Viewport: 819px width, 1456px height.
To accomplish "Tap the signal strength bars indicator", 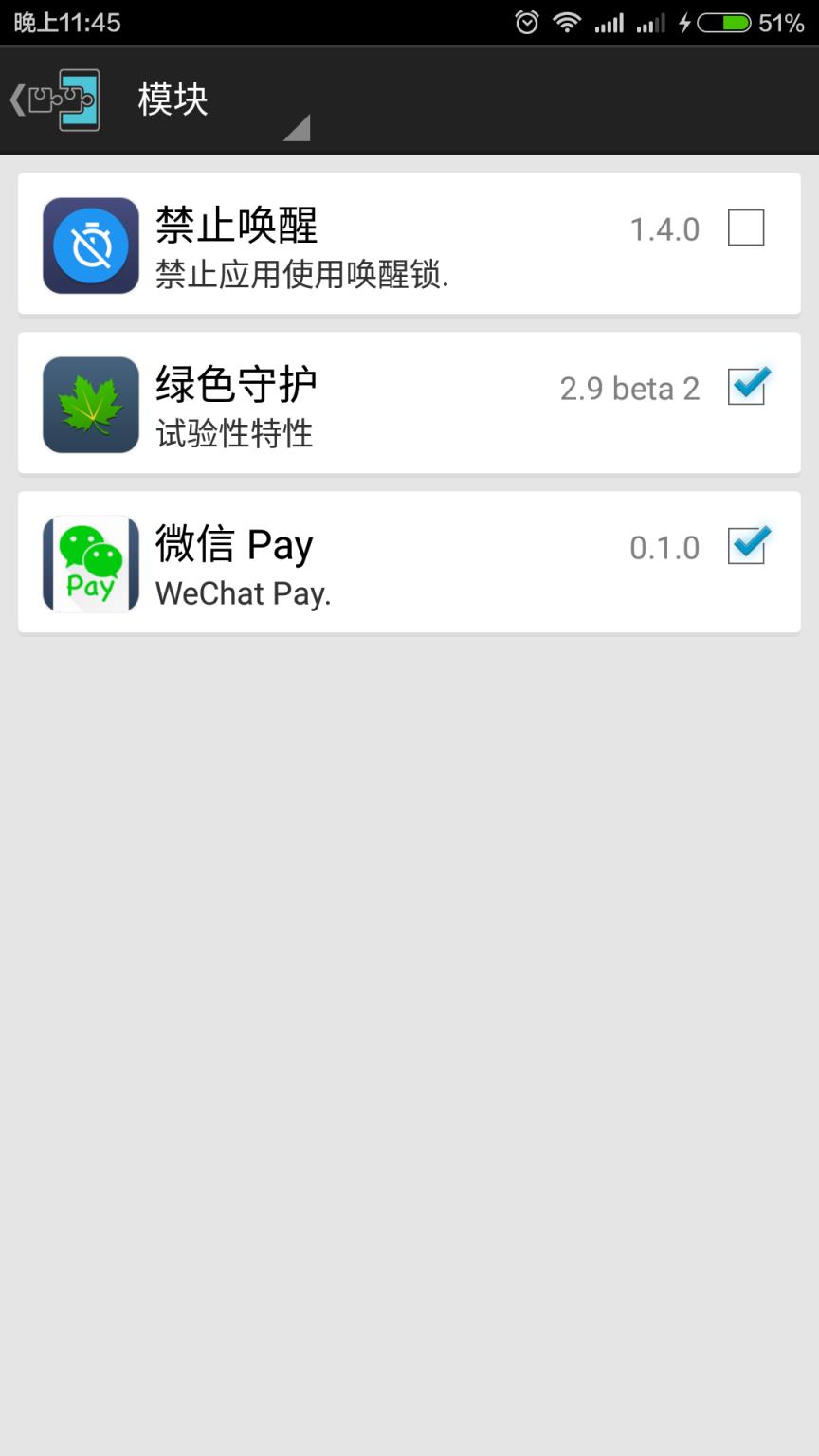I will tap(612, 23).
